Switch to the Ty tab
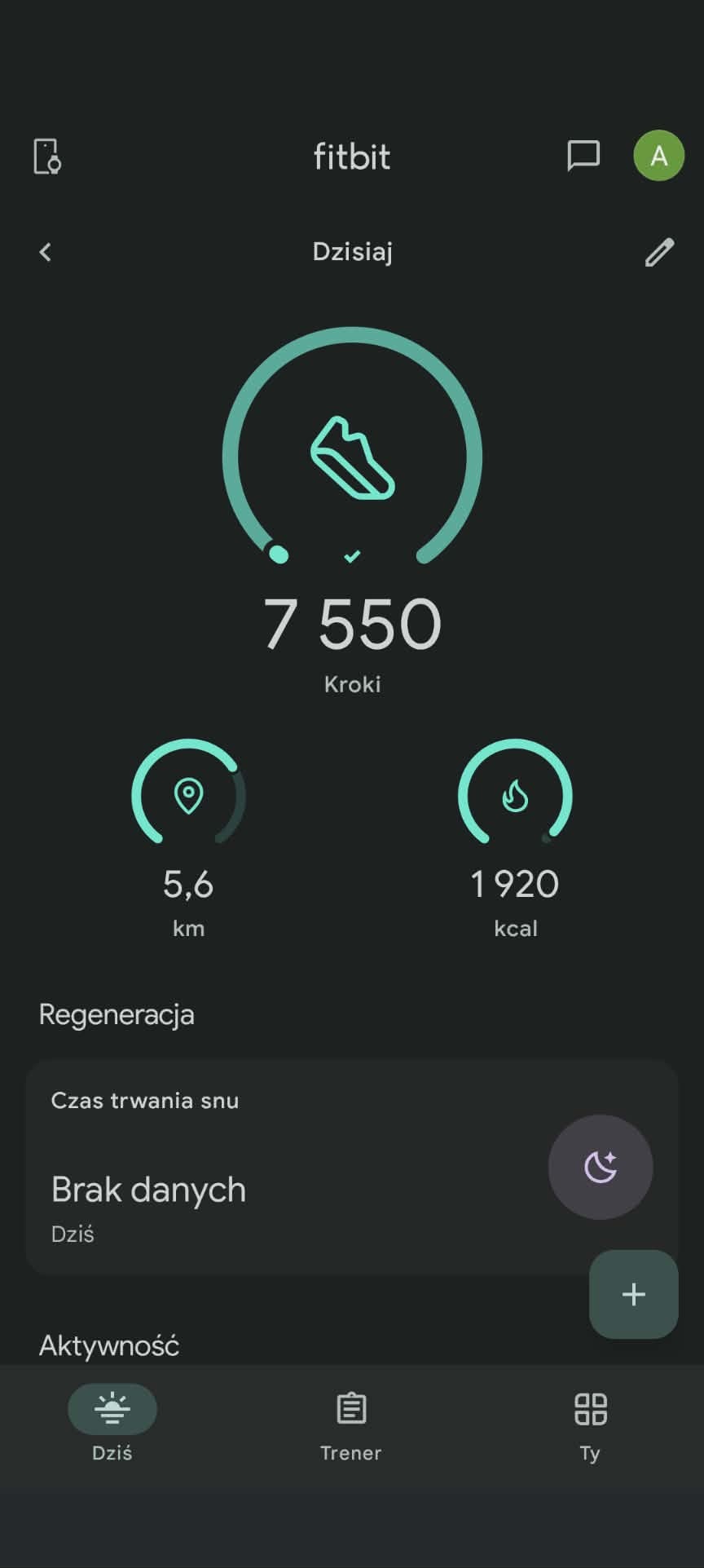Viewport: 704px width, 1568px height. 591,1424
